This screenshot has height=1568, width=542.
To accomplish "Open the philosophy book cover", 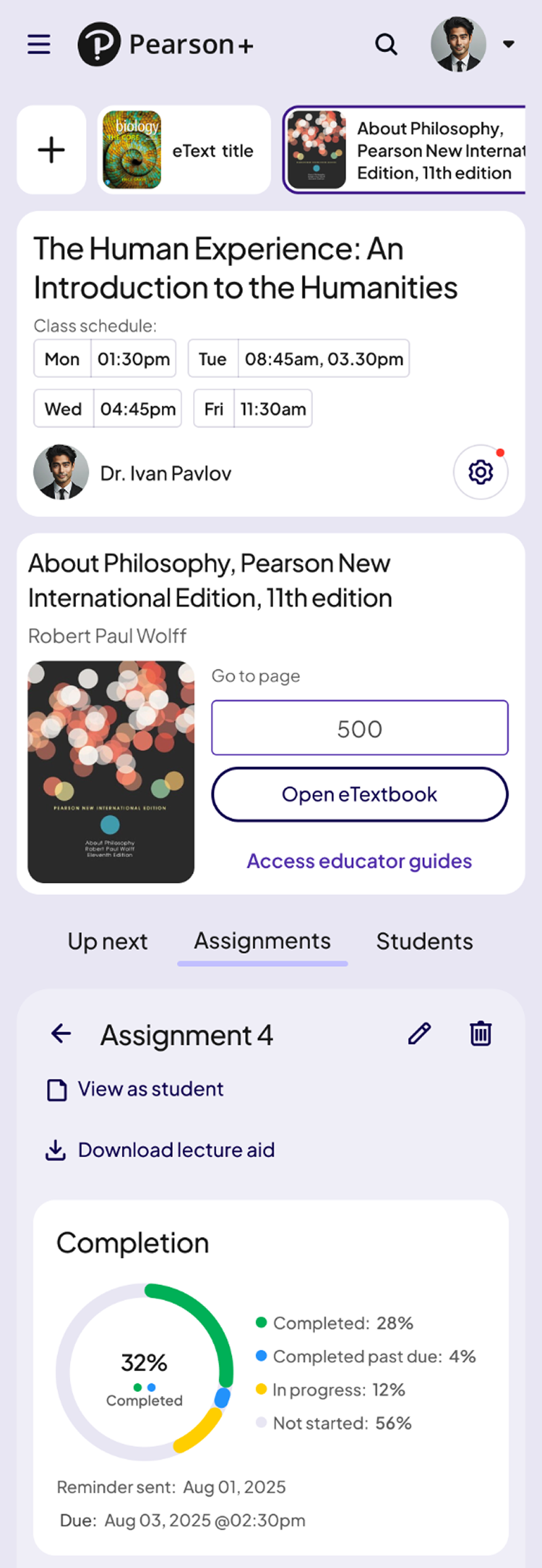I will (x=110, y=771).
